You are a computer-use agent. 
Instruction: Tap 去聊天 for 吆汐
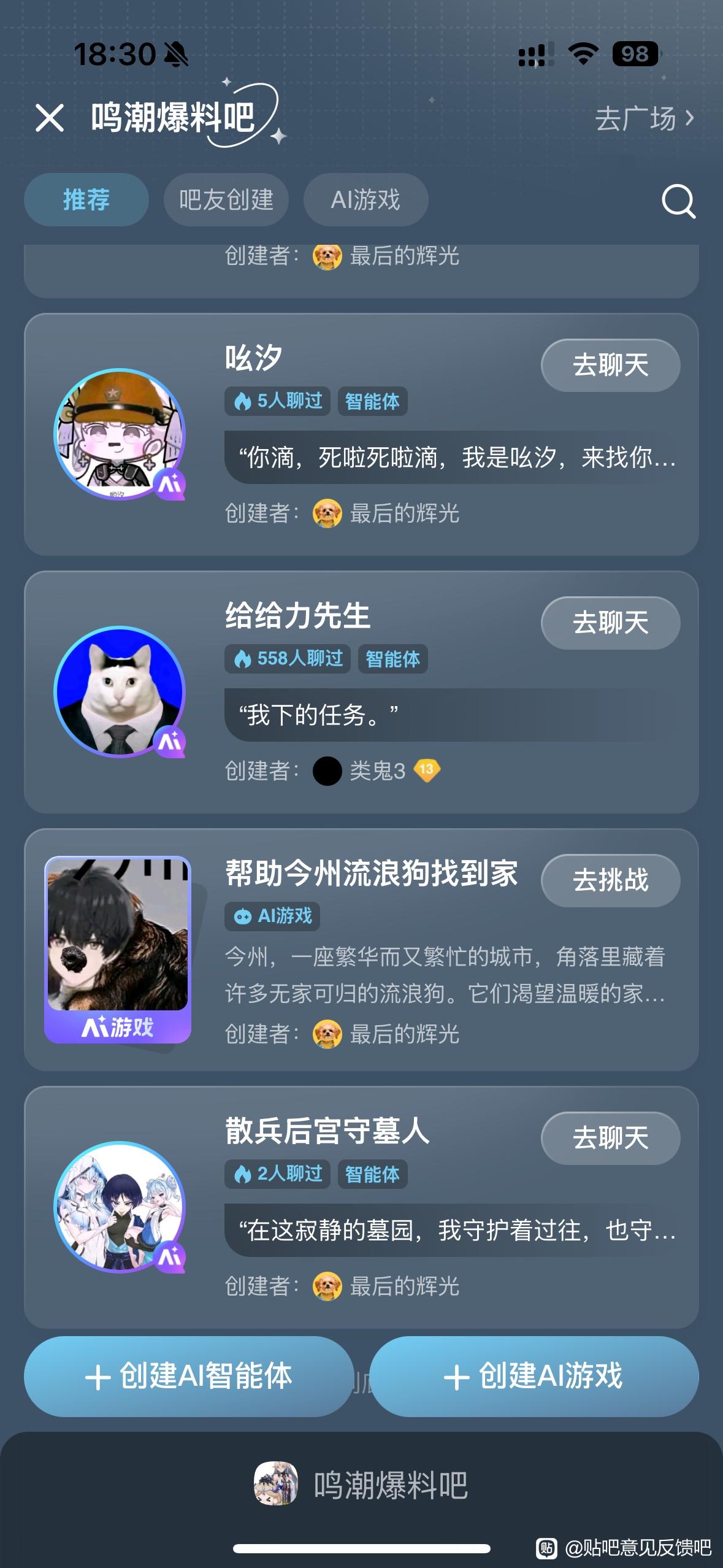[610, 366]
